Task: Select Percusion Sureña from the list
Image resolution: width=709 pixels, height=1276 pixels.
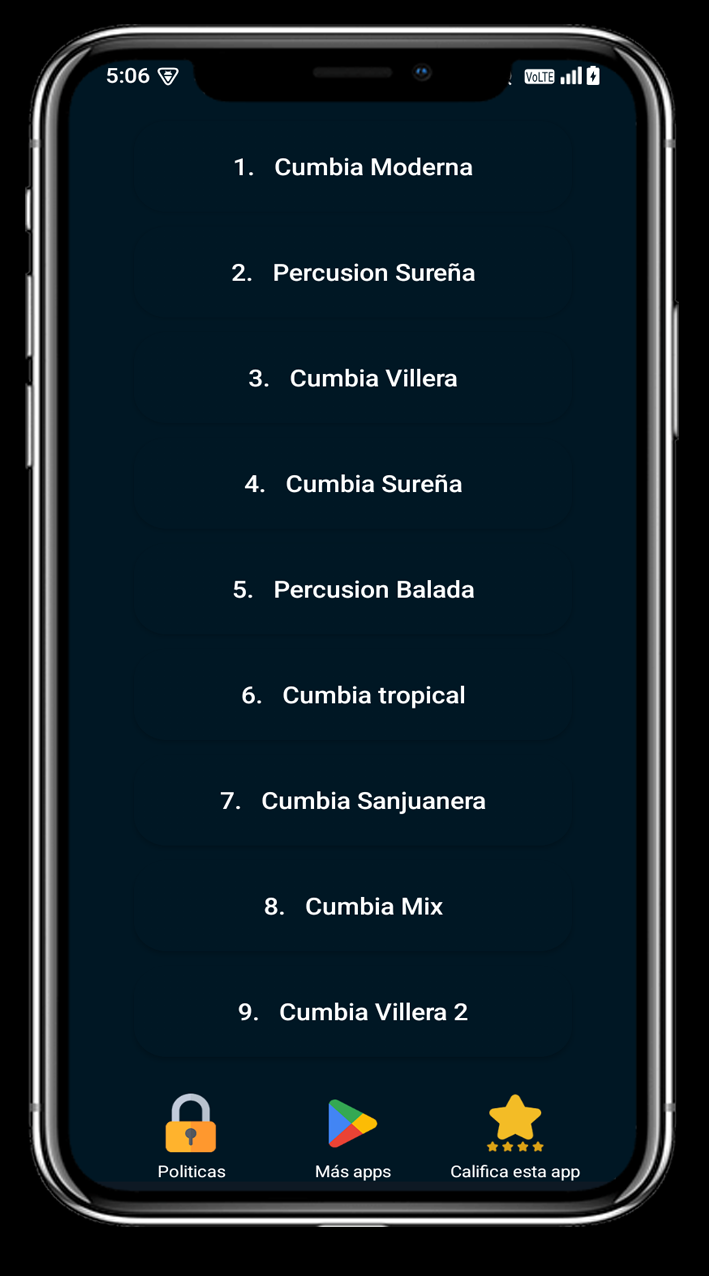Action: pyautogui.click(x=353, y=273)
